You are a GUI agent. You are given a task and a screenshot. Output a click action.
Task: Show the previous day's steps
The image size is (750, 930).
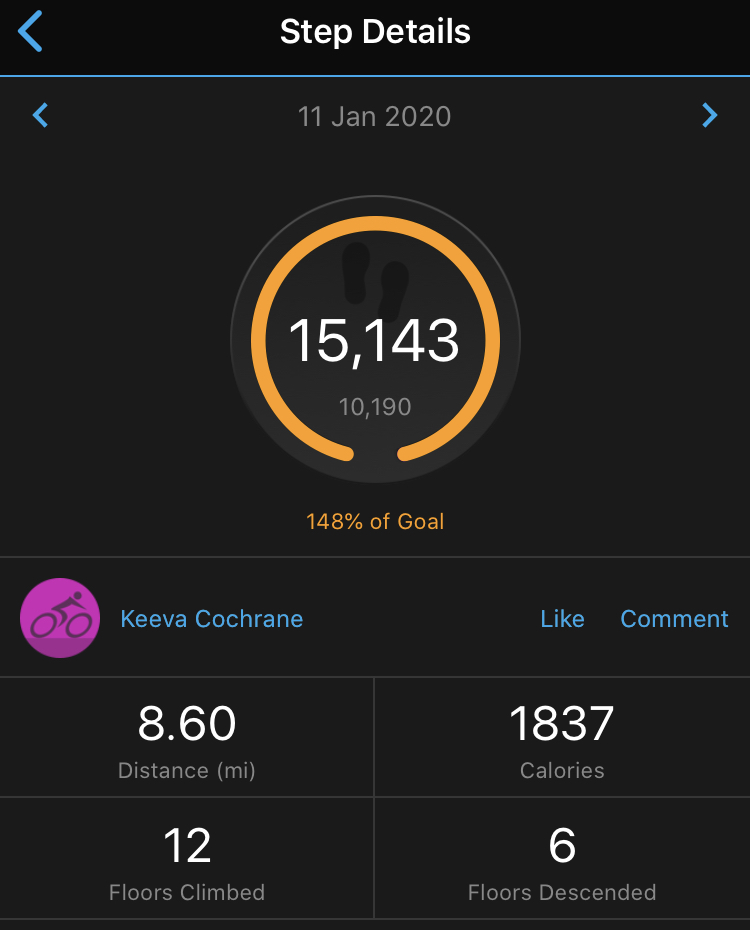(41, 116)
